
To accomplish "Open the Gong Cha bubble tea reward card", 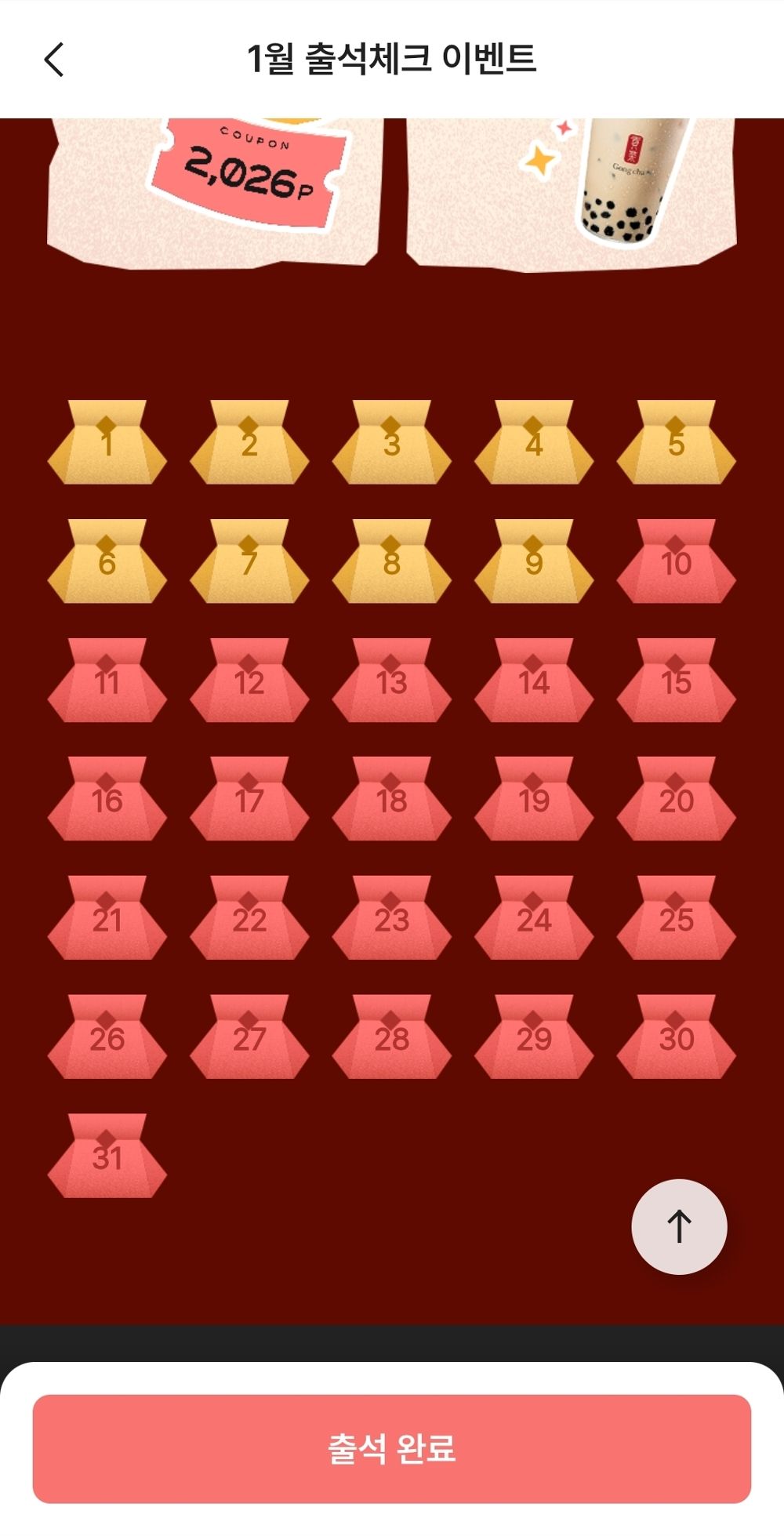I will coord(572,192).
